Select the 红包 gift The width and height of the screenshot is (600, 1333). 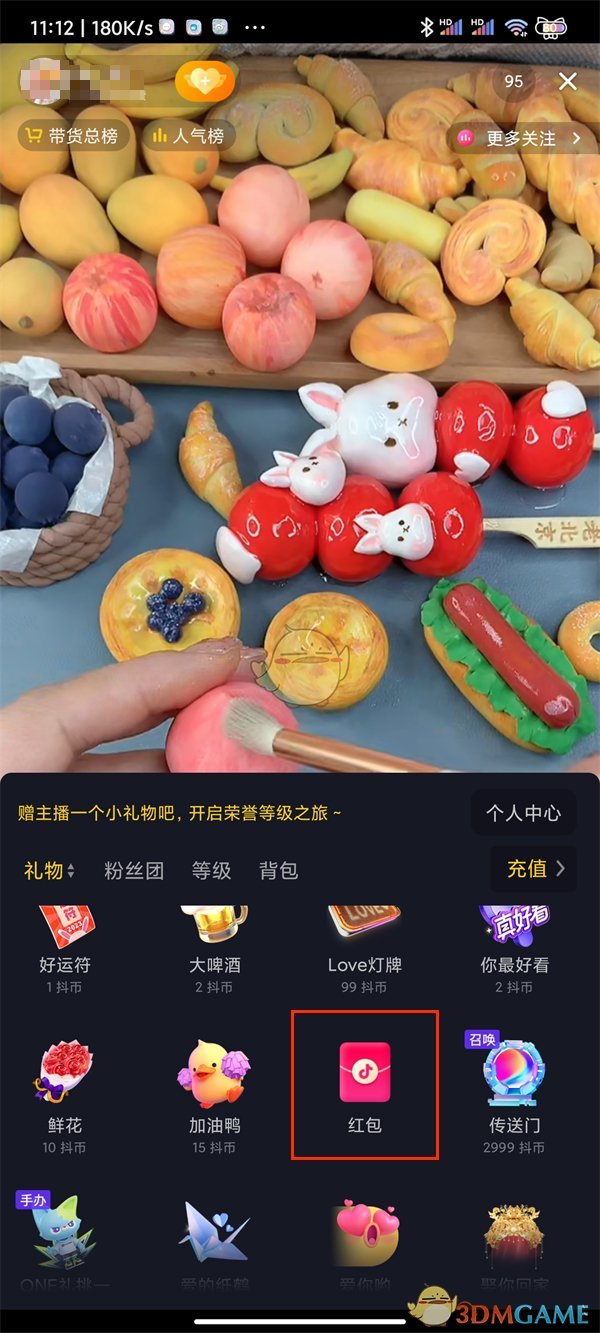pos(364,1085)
